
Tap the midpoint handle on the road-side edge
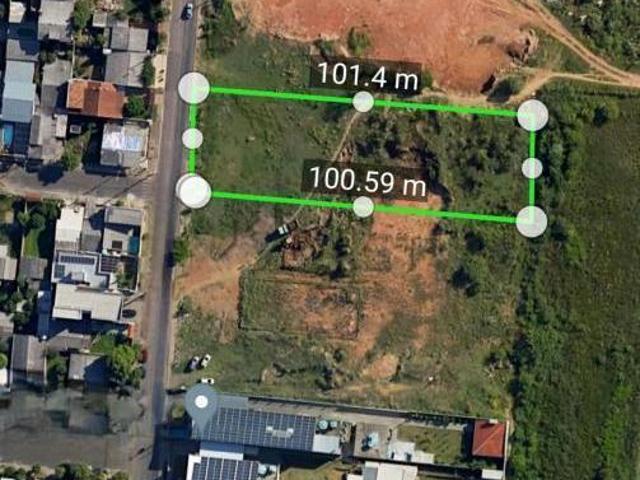[x=192, y=138]
